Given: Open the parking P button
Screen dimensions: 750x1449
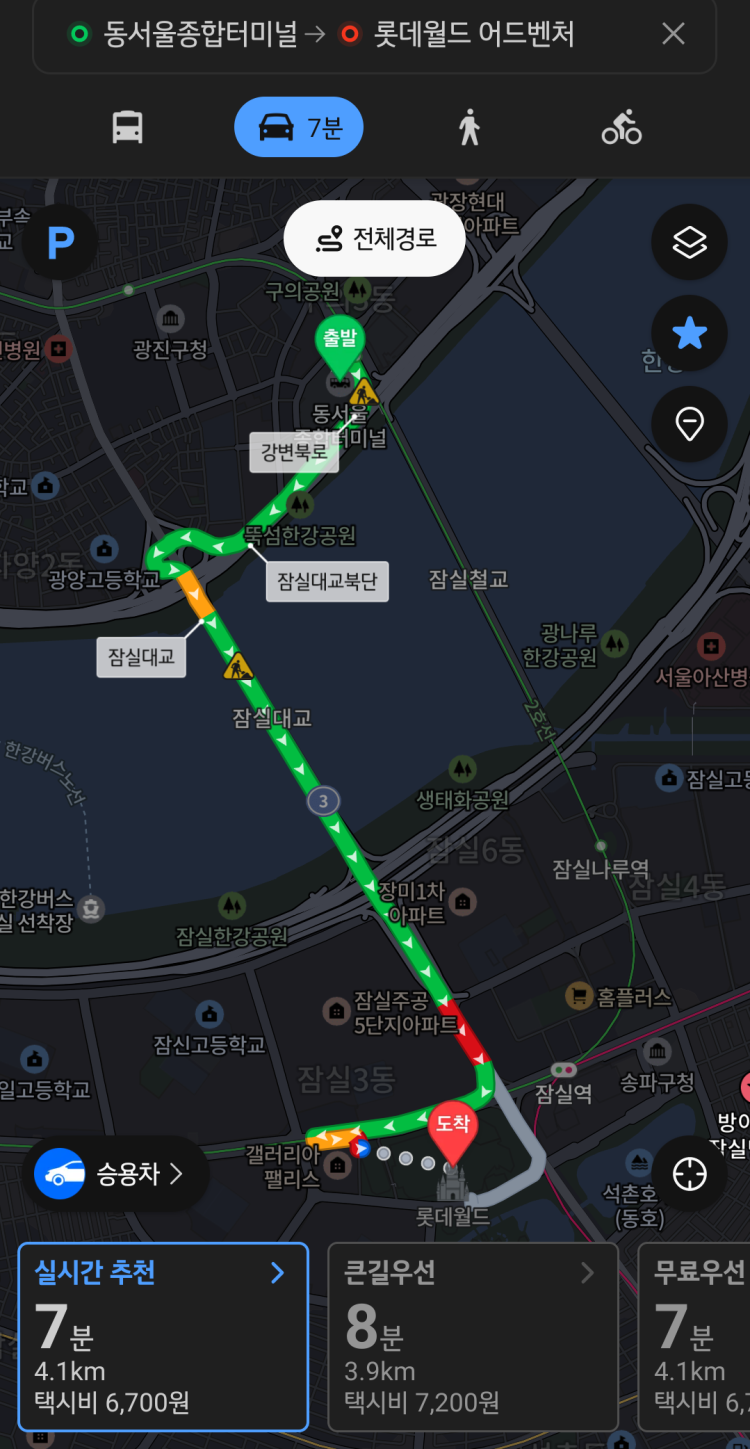Looking at the screenshot, I should click(60, 242).
